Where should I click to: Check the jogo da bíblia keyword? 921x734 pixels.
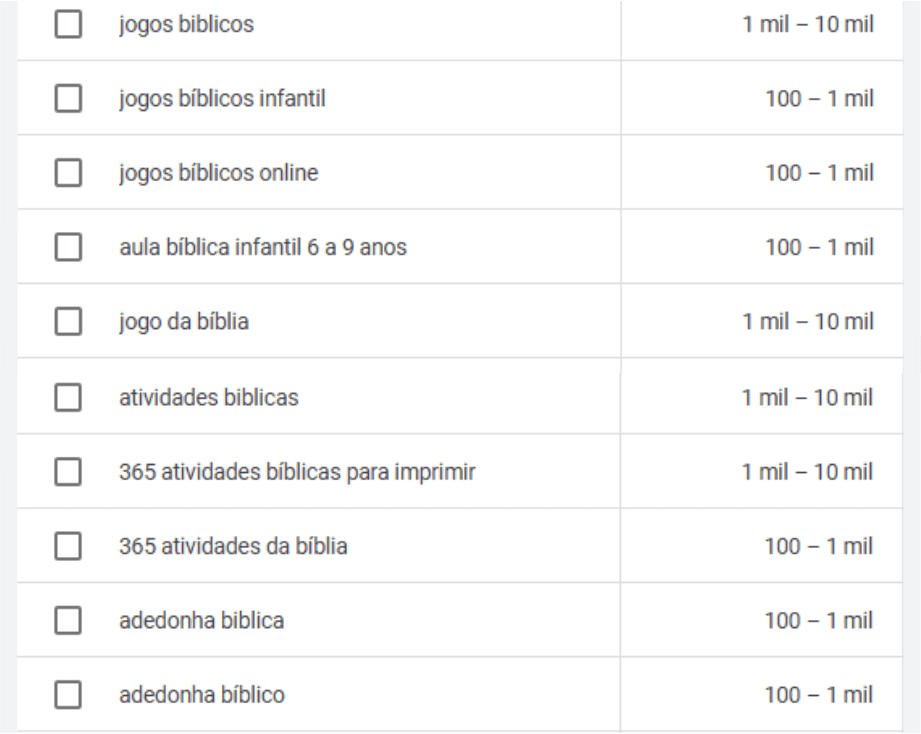pos(68,323)
